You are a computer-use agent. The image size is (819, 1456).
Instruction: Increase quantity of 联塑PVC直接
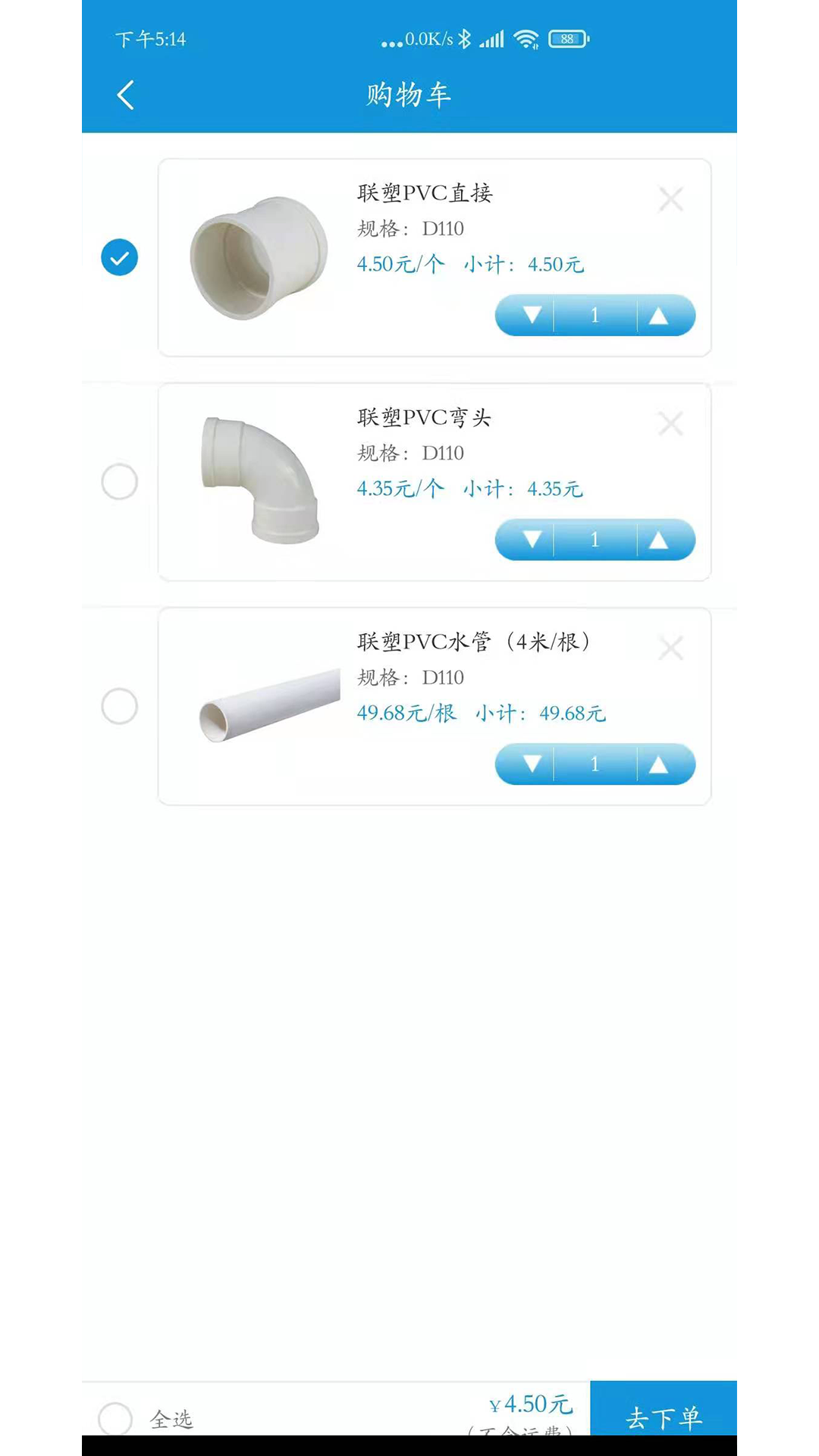coord(659,315)
